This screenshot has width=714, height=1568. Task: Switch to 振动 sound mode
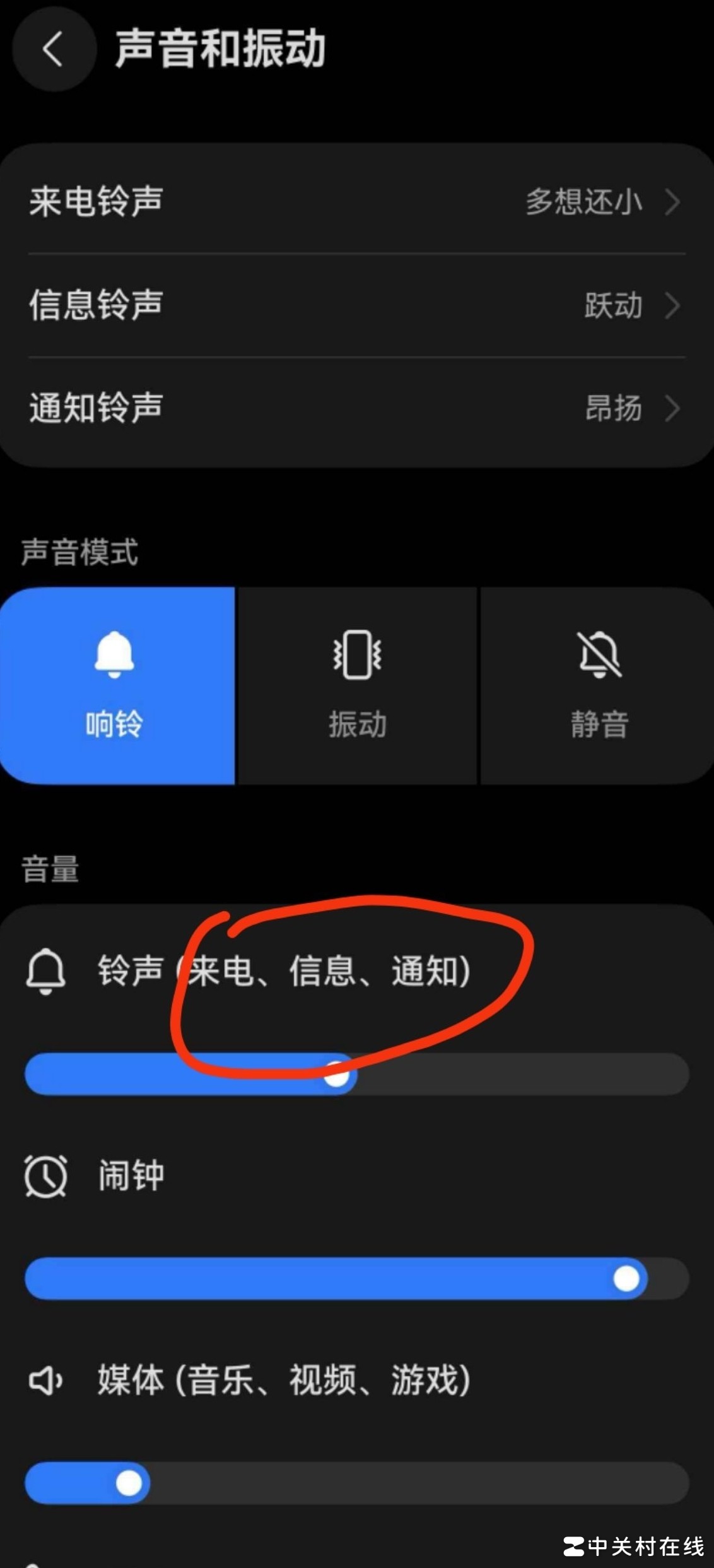(x=357, y=686)
